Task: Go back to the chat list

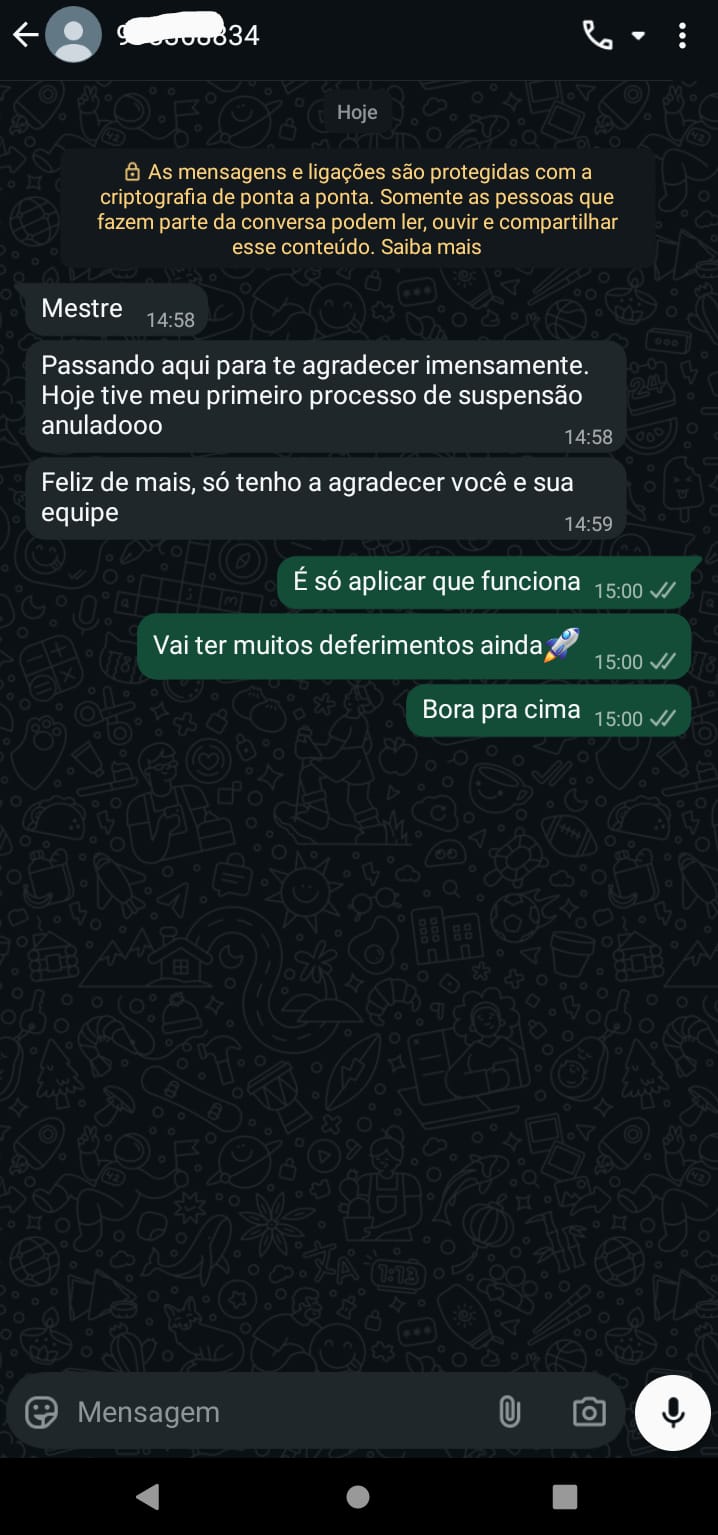Action: pyautogui.click(x=25, y=36)
